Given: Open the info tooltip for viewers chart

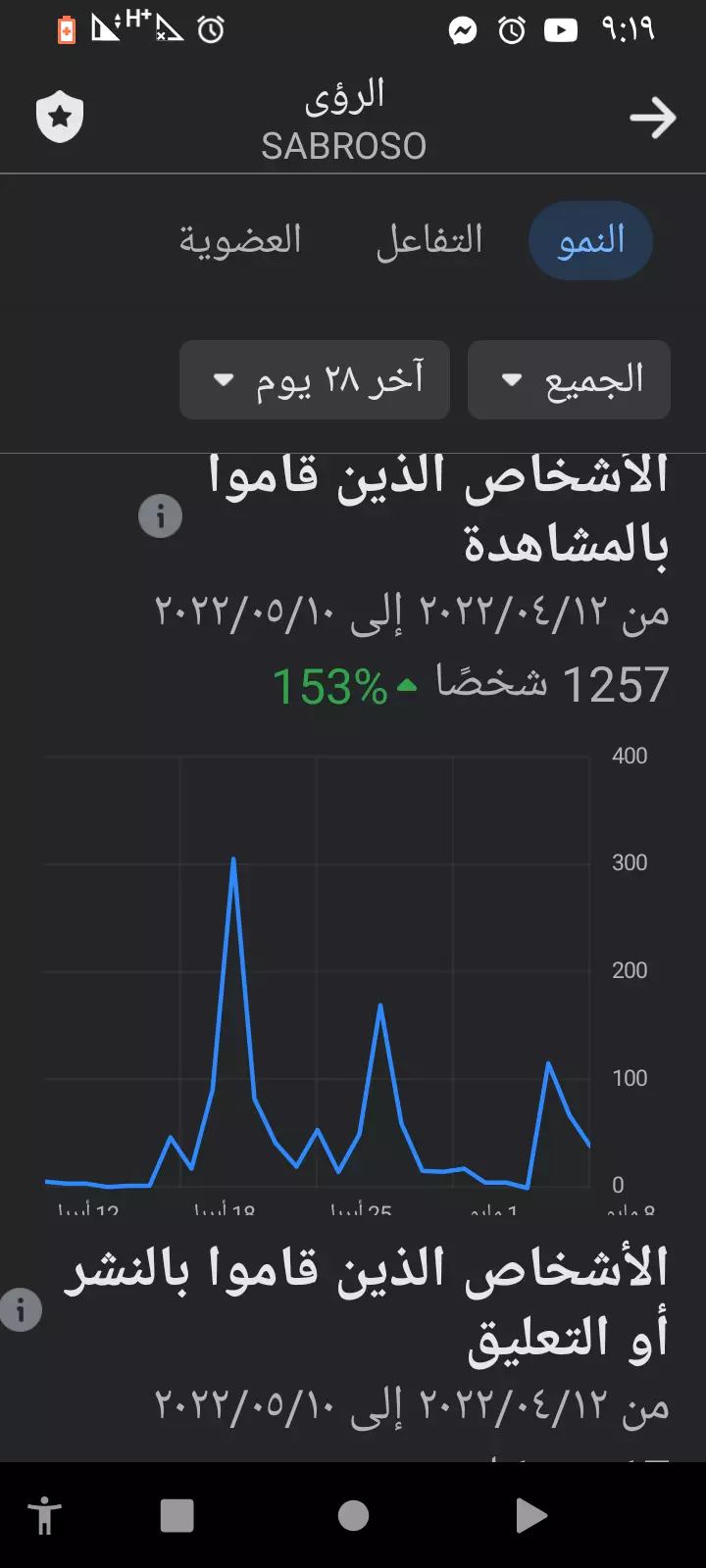Looking at the screenshot, I should click(160, 515).
